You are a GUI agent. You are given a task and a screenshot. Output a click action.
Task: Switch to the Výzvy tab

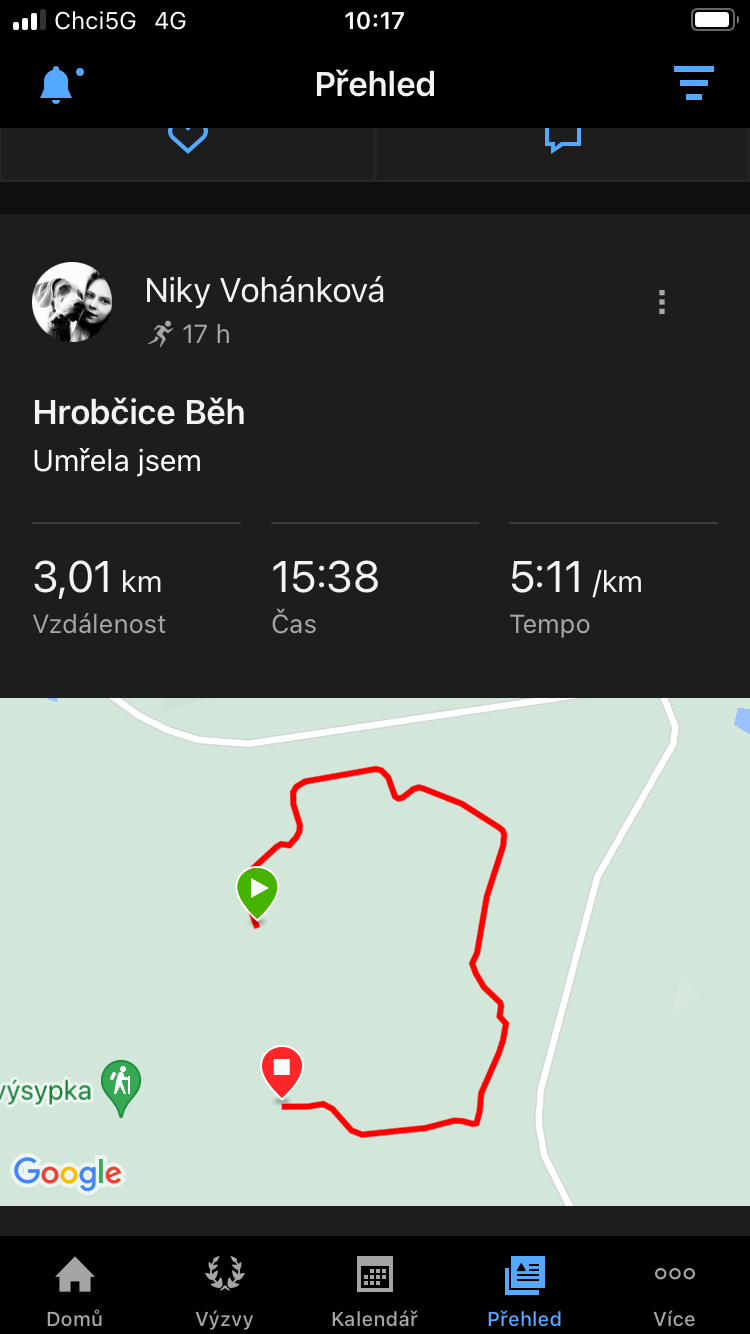(x=224, y=1289)
